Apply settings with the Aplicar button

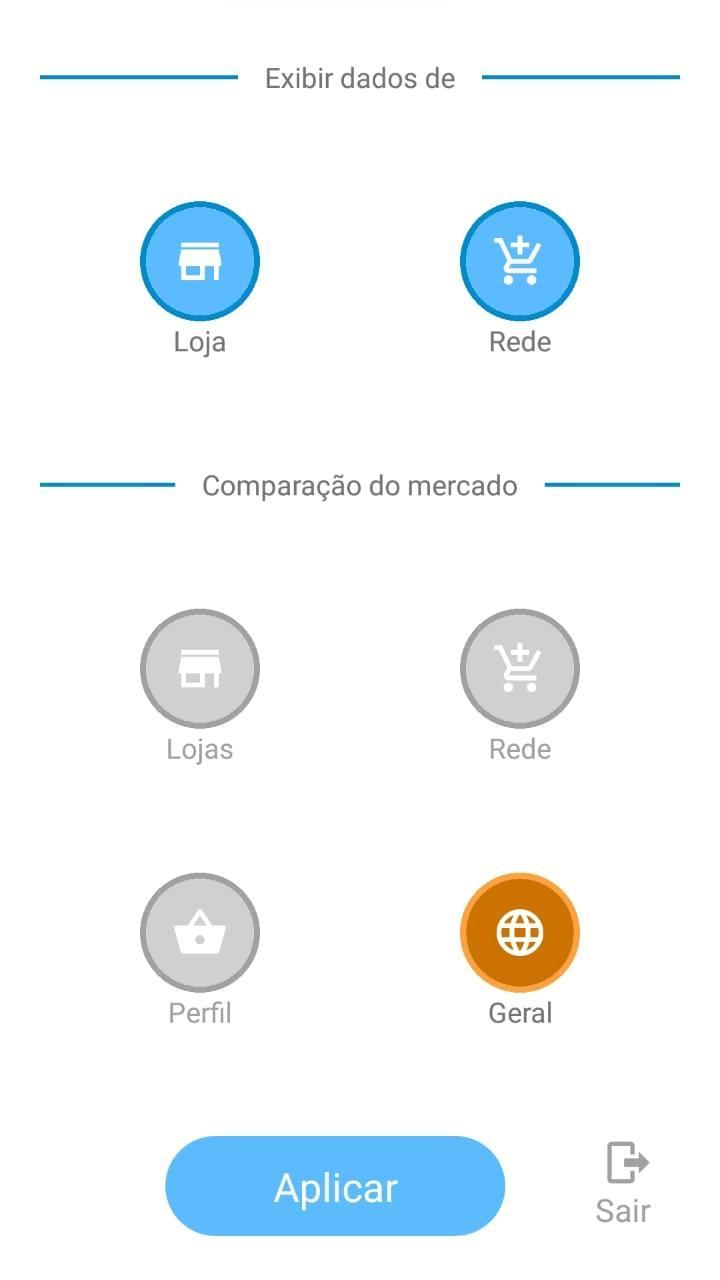tap(335, 1186)
